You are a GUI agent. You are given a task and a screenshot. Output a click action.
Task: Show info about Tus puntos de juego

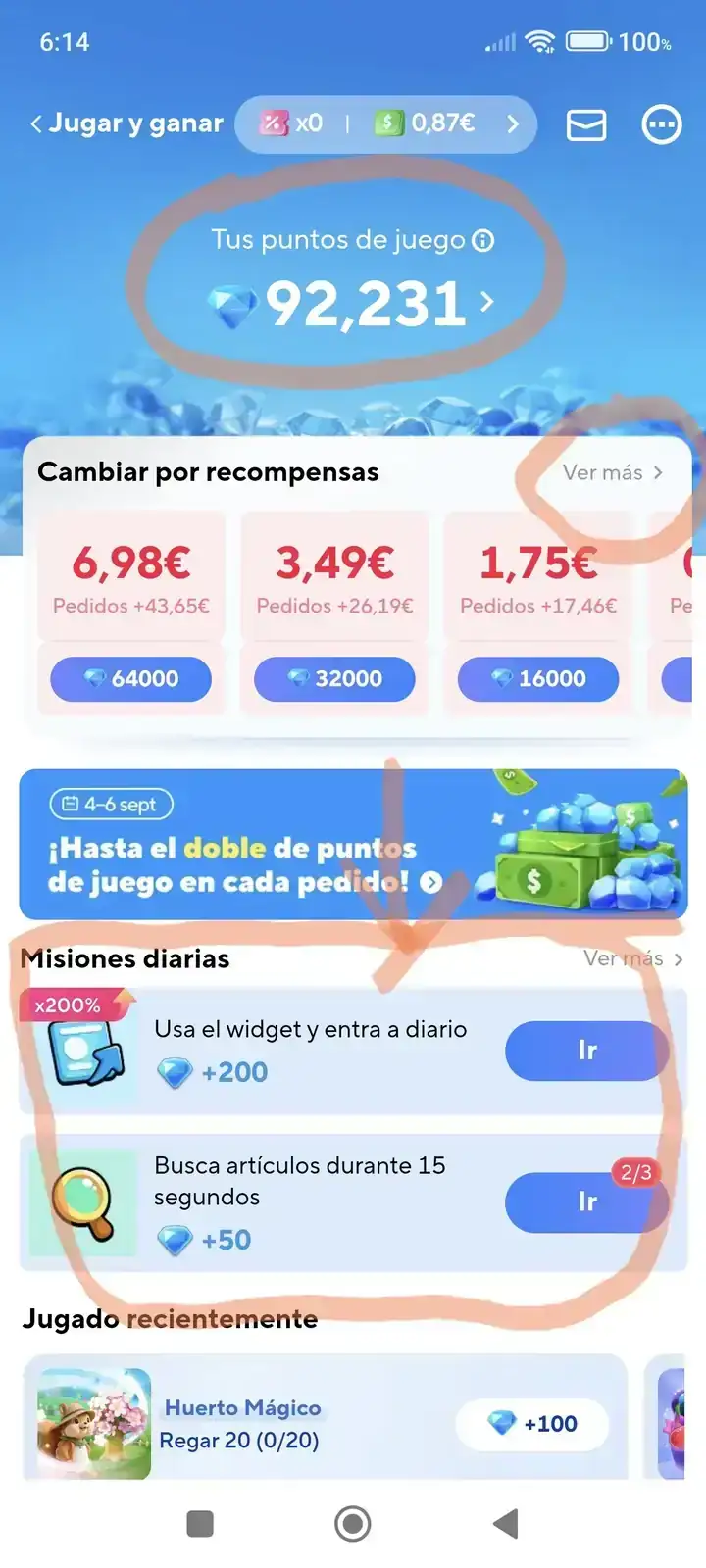coord(483,240)
